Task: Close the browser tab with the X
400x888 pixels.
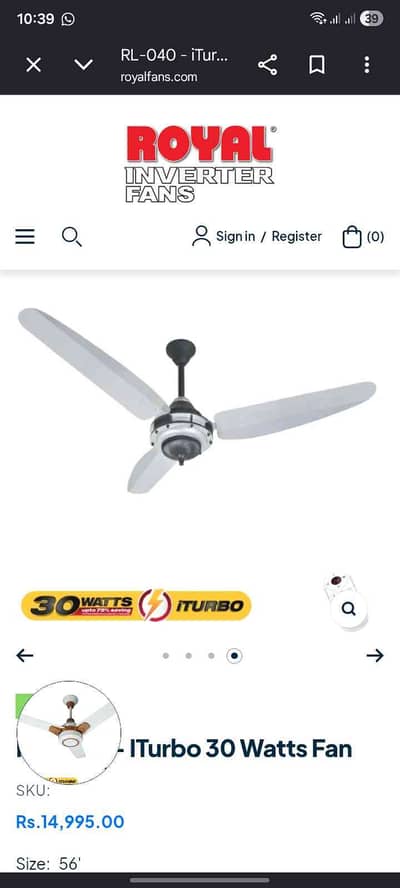Action: [x=33, y=65]
